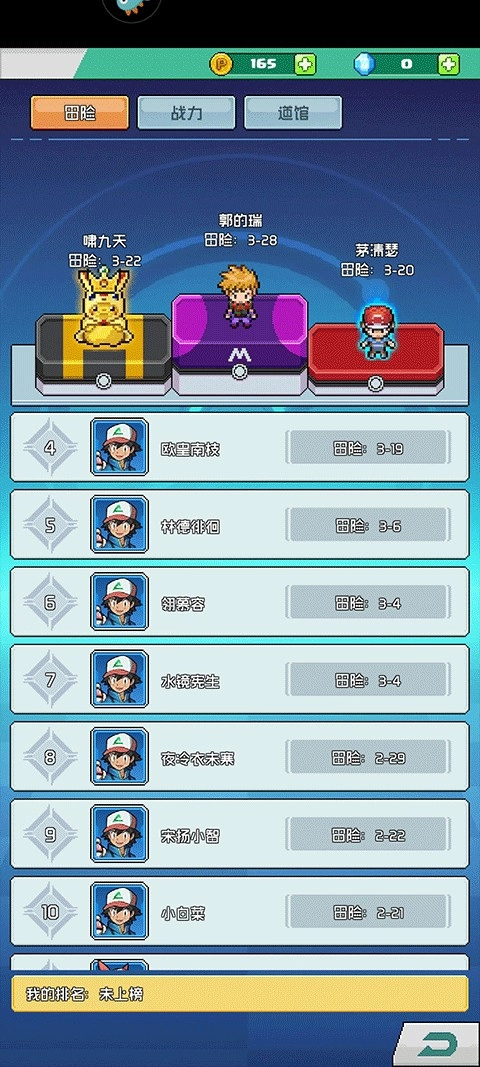
Task: Switch to the 战力 ranking tab
Action: tap(186, 113)
